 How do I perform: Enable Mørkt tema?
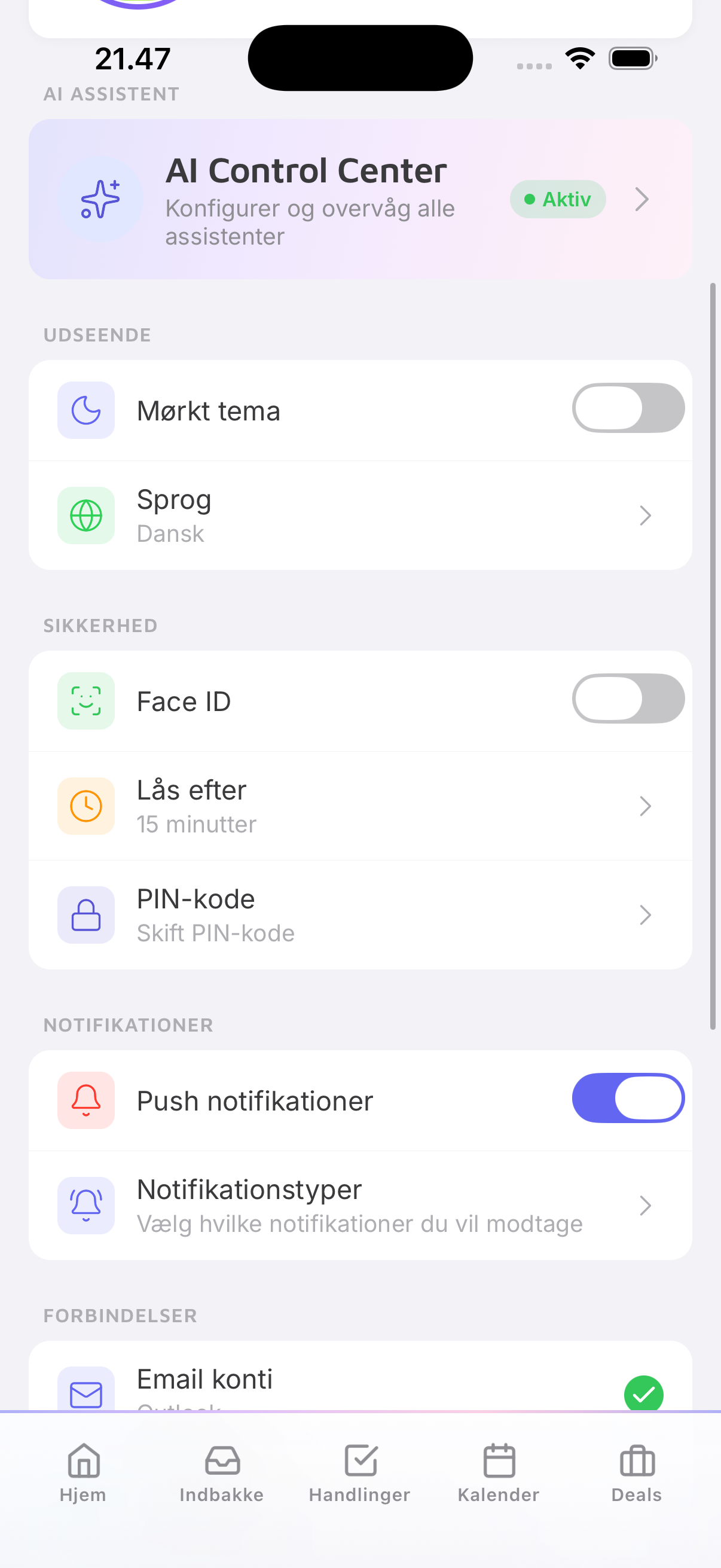point(628,408)
